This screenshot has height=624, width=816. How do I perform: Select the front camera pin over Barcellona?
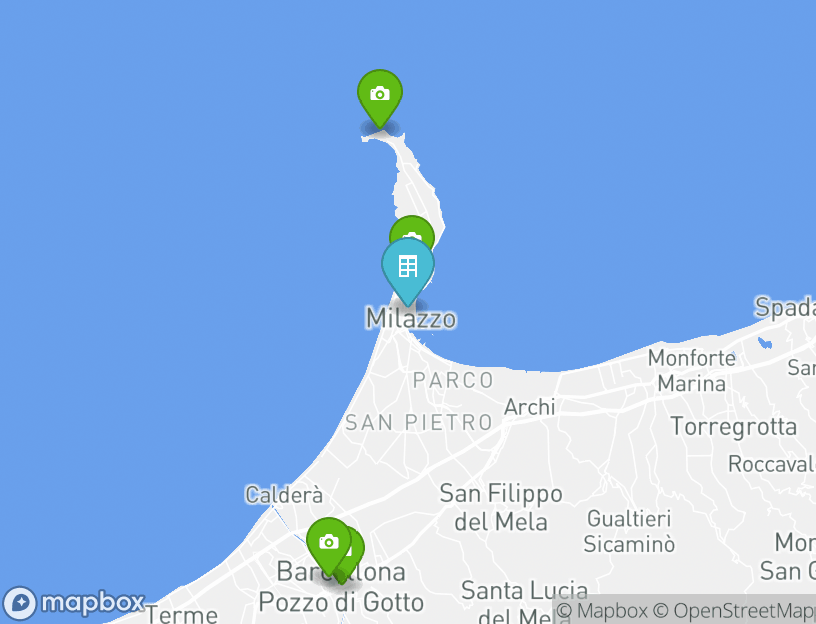(x=328, y=542)
